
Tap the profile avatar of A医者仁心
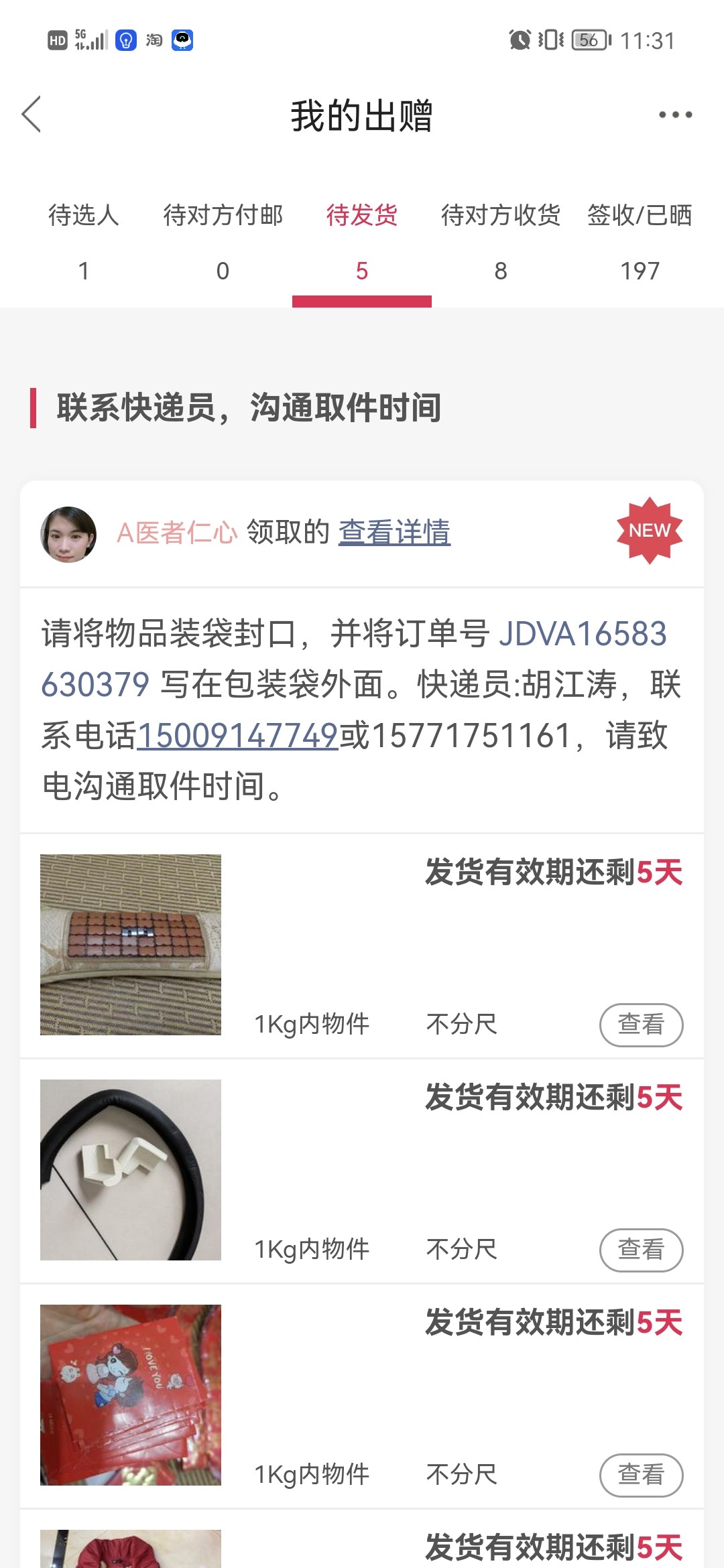click(x=68, y=534)
